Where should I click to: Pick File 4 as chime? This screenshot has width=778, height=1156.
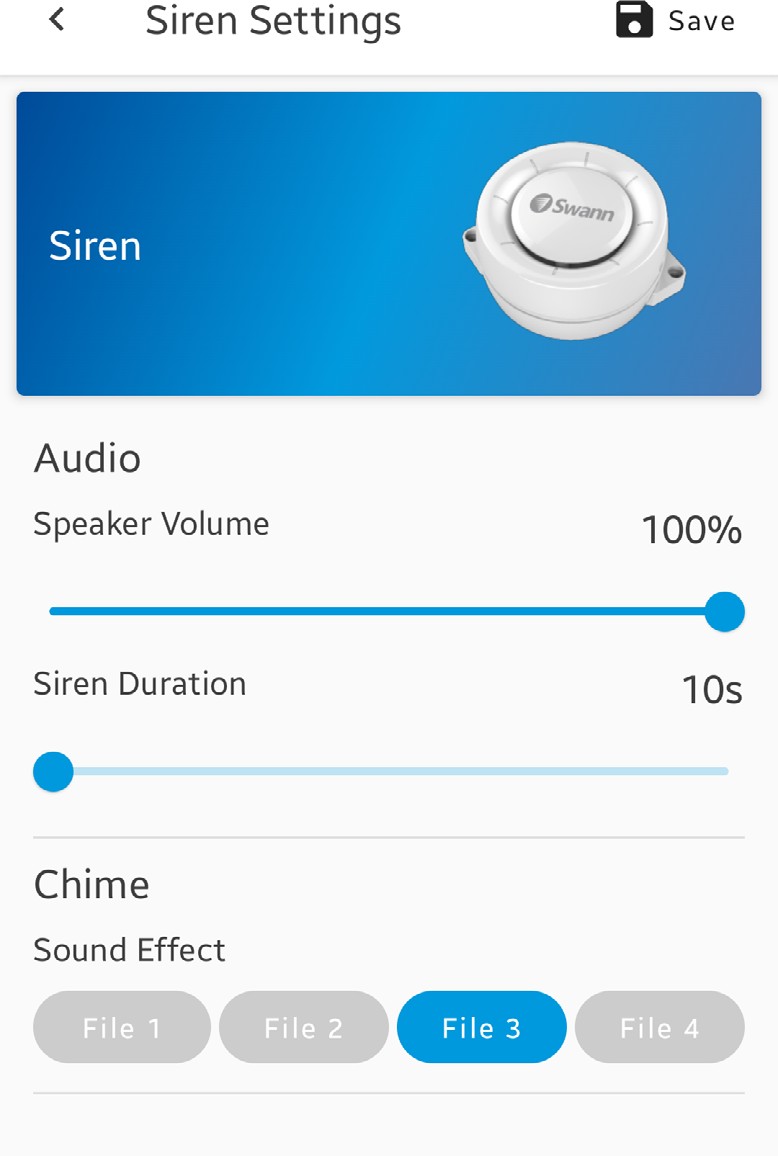point(659,1027)
